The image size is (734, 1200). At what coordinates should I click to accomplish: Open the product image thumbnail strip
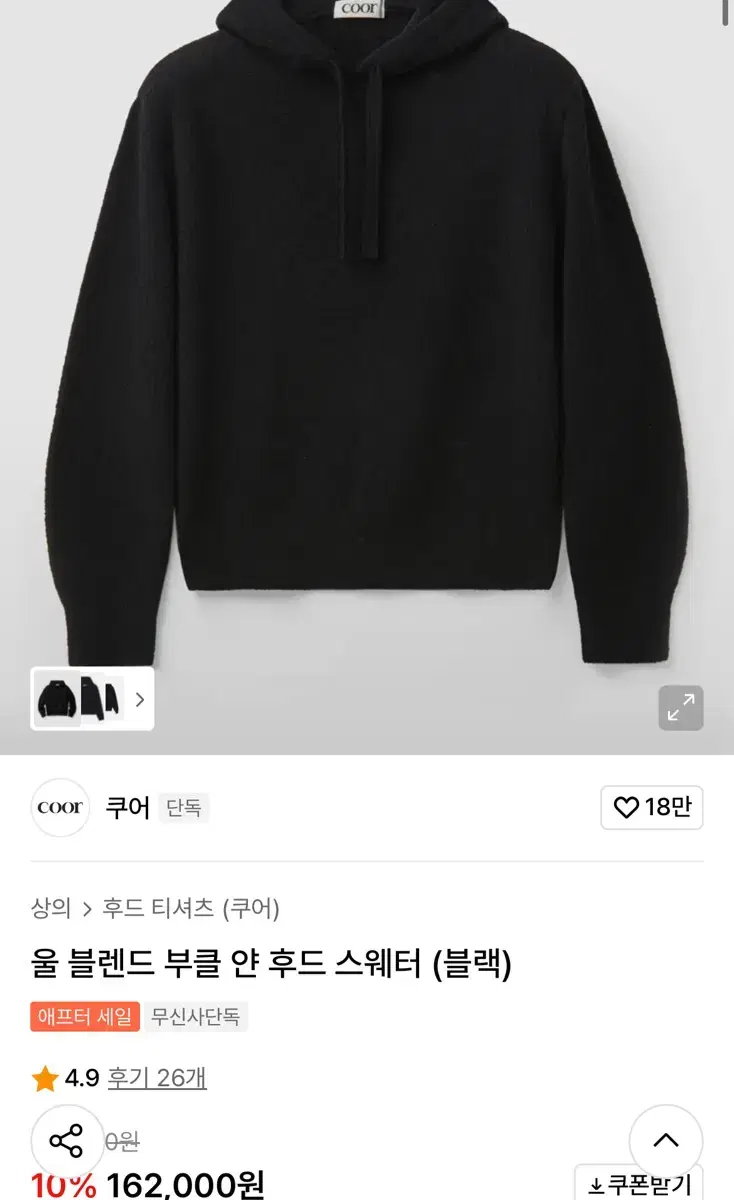tap(92, 699)
